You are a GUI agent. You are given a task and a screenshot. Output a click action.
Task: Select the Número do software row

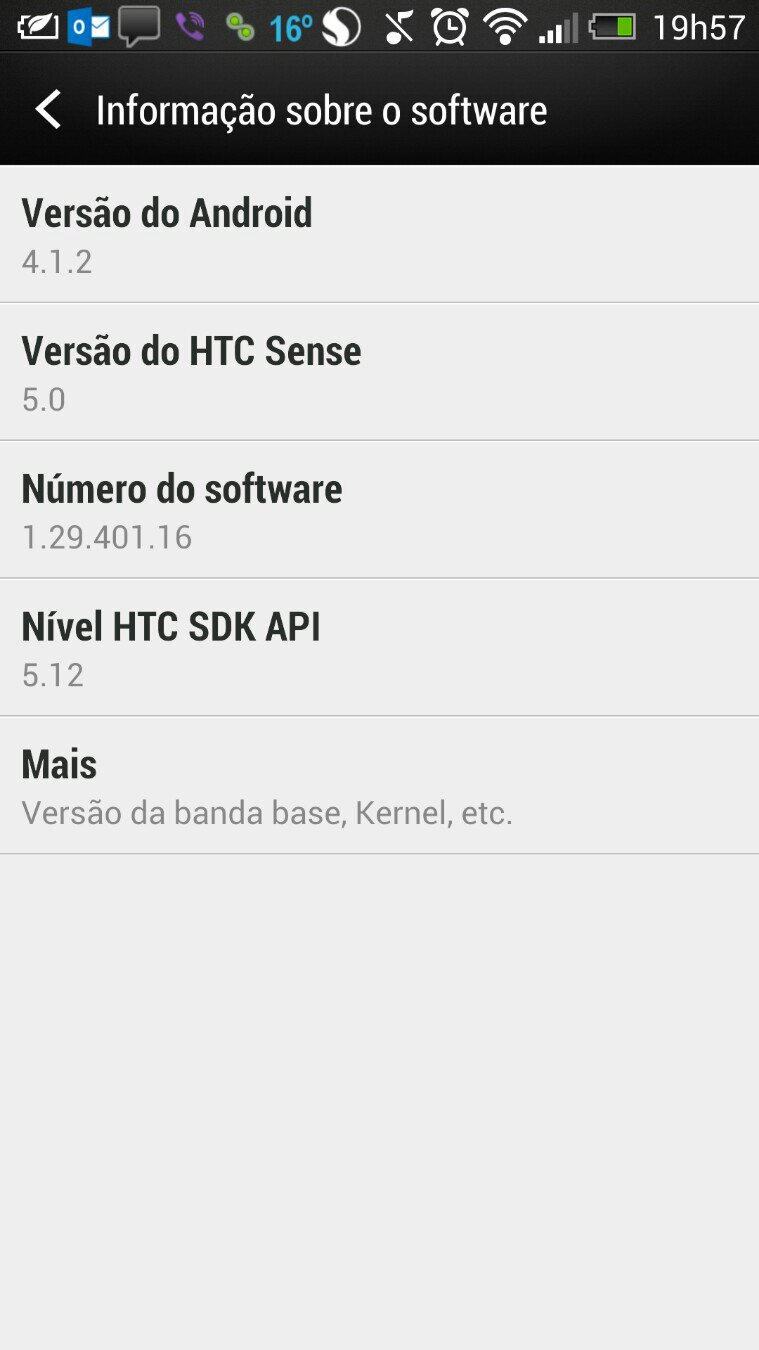point(379,510)
